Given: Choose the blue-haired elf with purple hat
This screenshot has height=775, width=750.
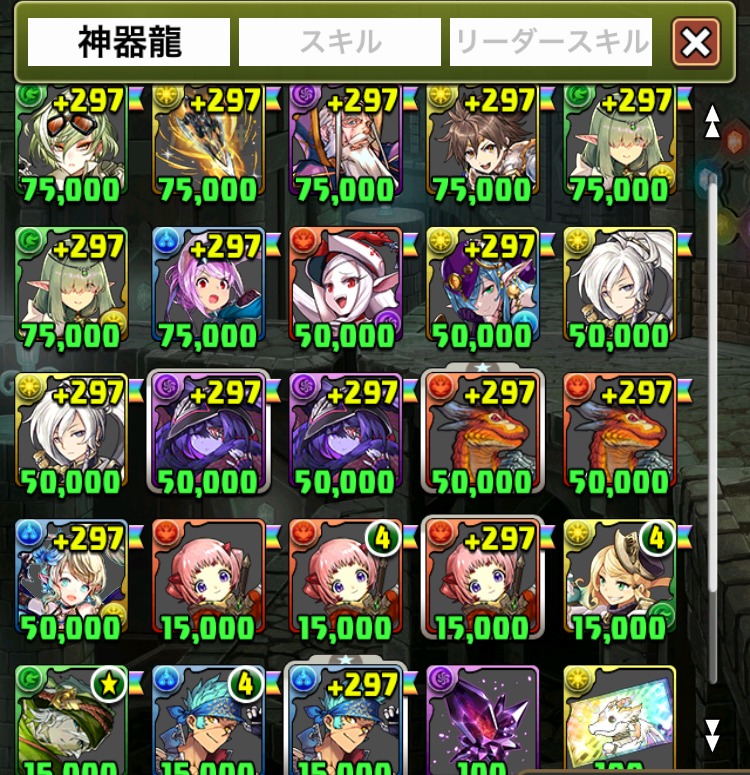Looking at the screenshot, I should [x=483, y=287].
